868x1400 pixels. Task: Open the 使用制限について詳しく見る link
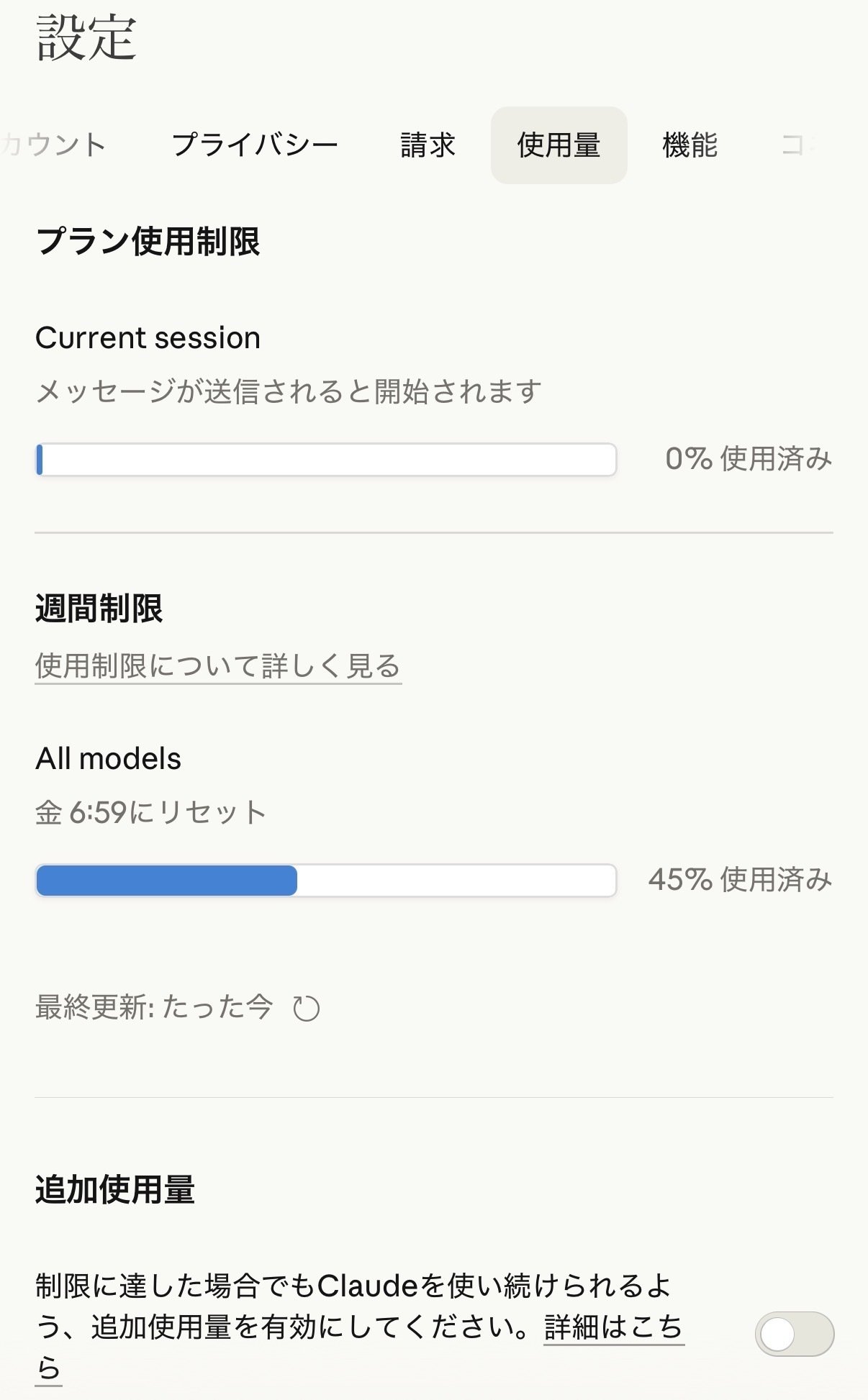point(217,666)
